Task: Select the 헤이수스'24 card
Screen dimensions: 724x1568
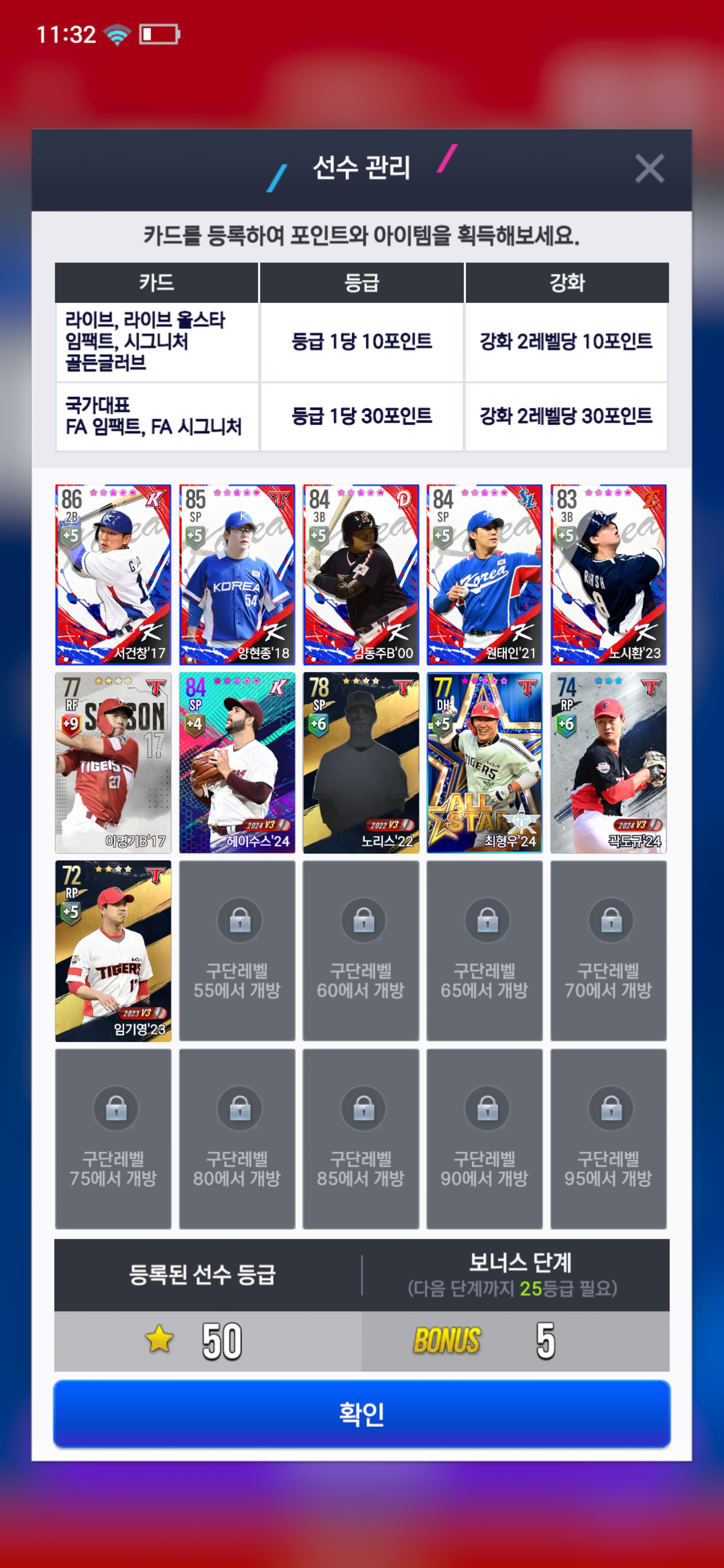Action: click(x=237, y=762)
